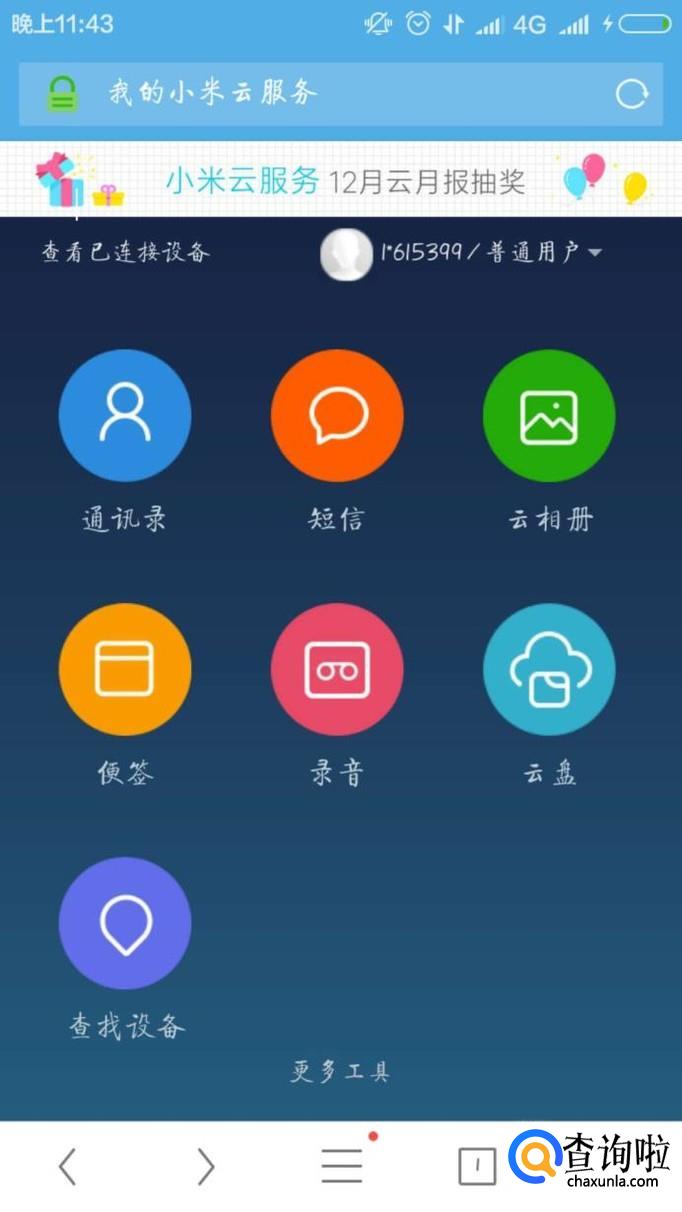Open 云盘 cloud drive
The height and width of the screenshot is (1212, 682).
(549, 669)
